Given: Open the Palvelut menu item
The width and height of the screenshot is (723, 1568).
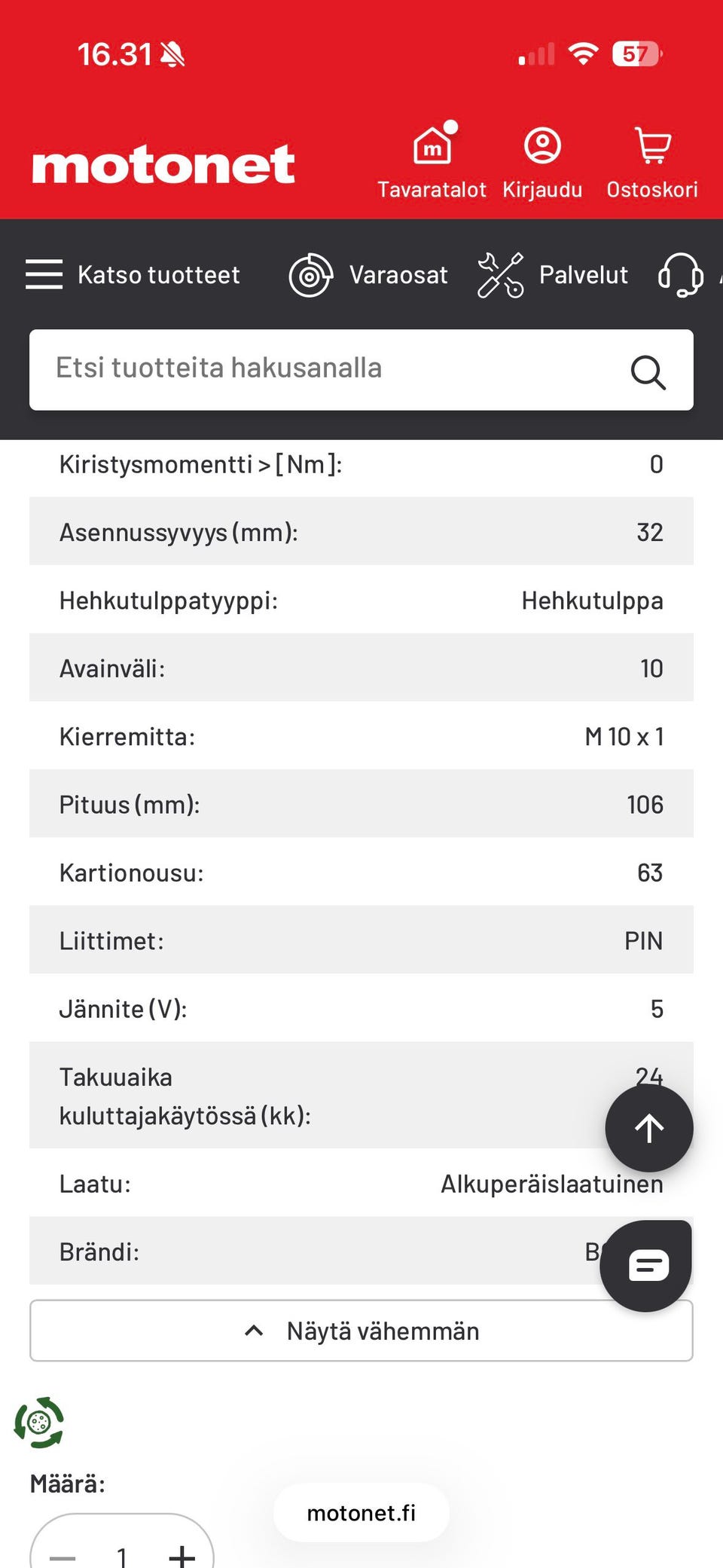Looking at the screenshot, I should pyautogui.click(x=583, y=274).
